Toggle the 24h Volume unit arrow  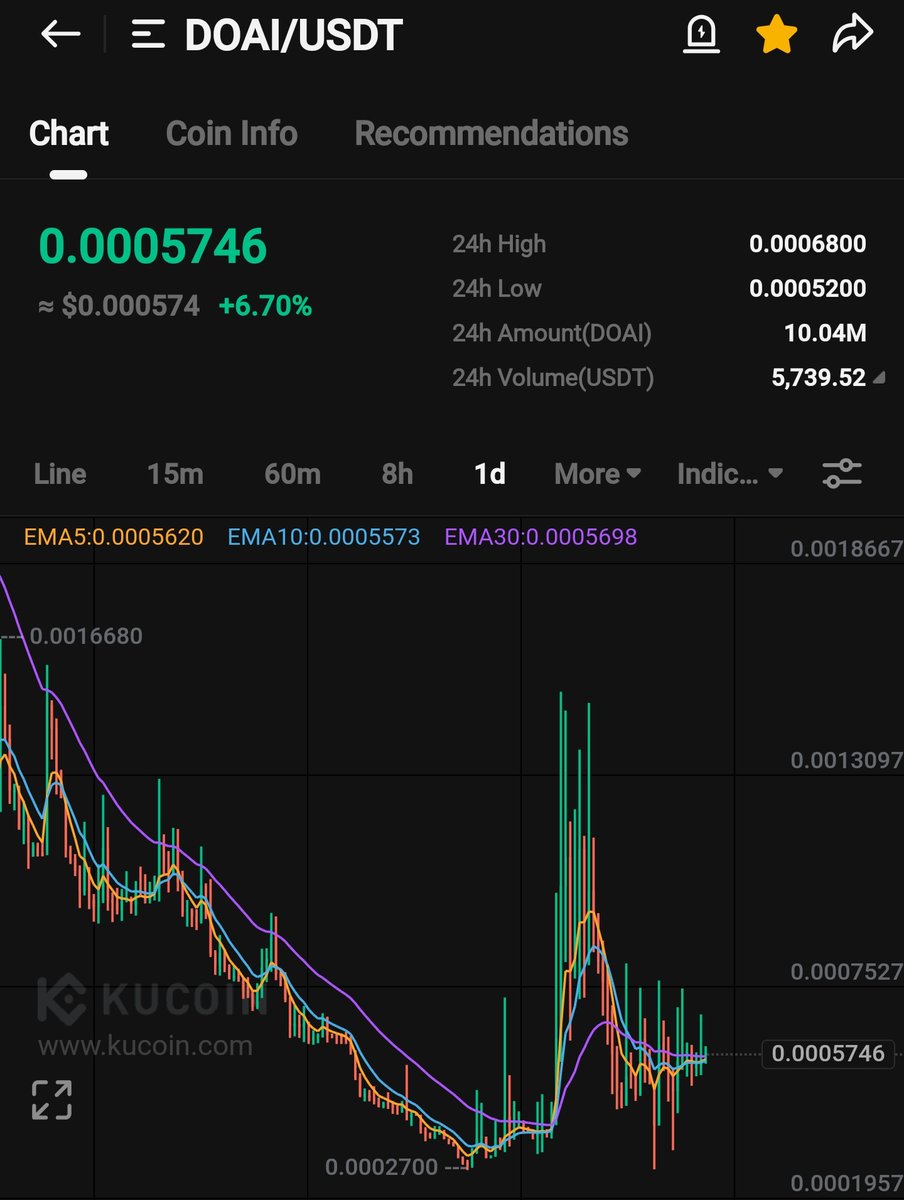point(878,378)
